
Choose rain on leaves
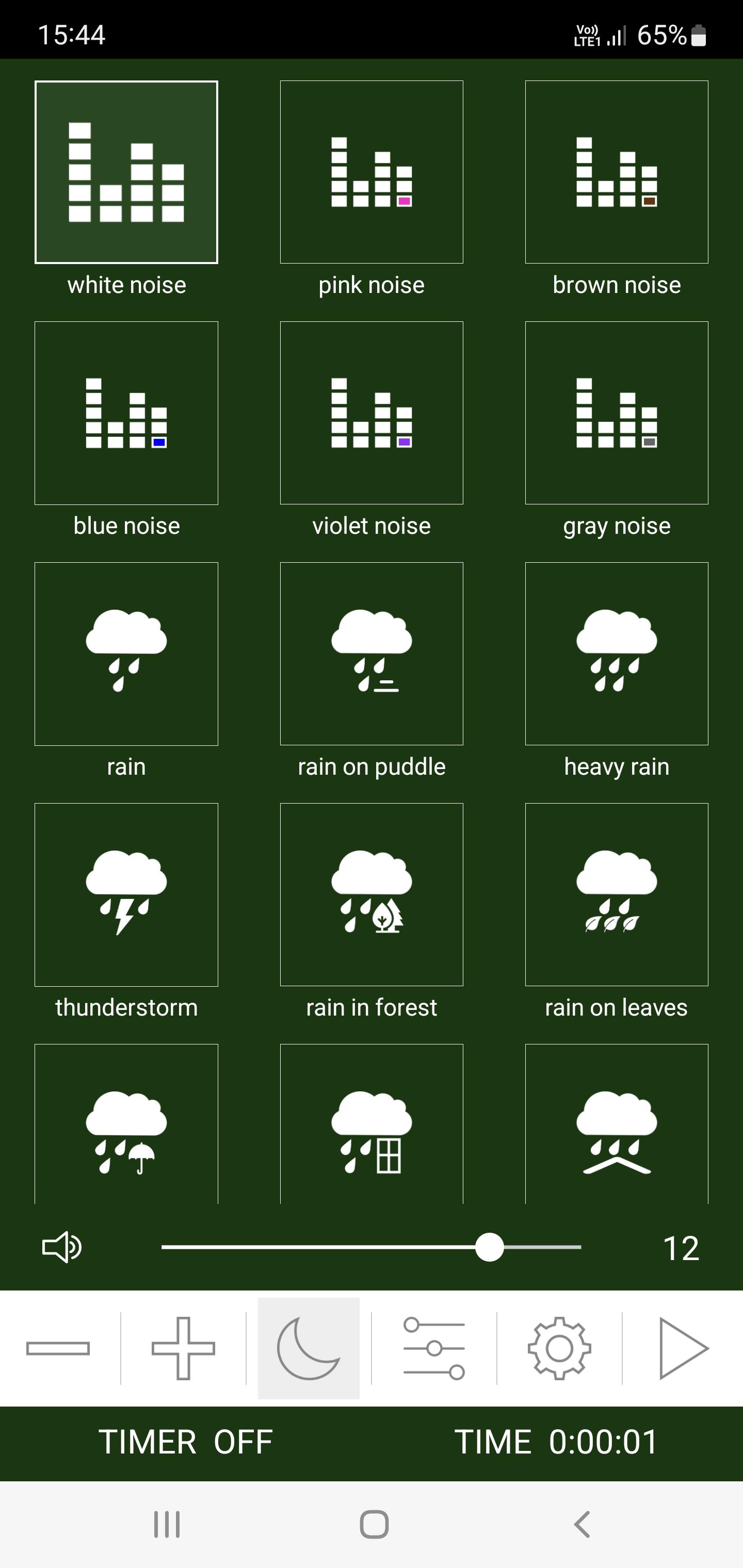[616, 895]
